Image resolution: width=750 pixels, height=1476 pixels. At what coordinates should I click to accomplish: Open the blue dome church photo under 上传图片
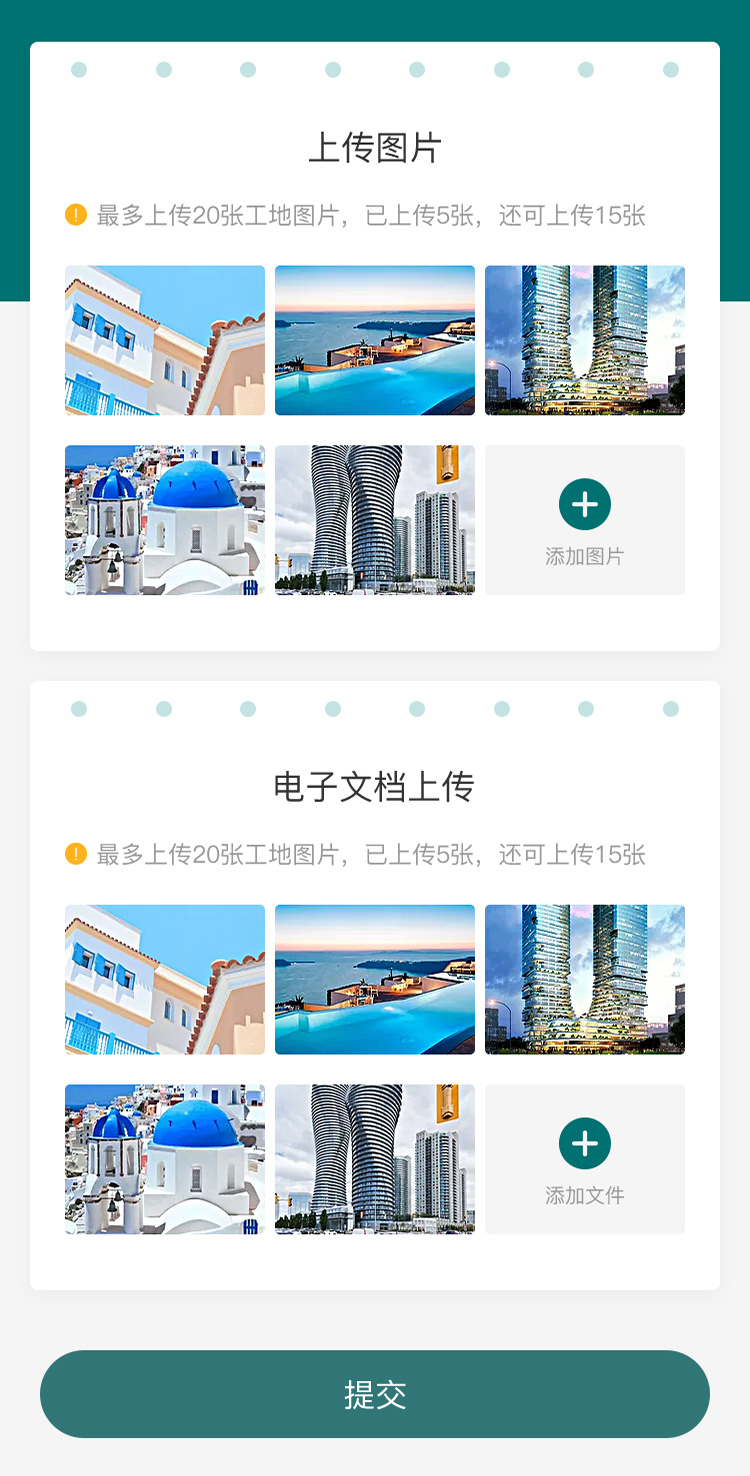(x=165, y=520)
